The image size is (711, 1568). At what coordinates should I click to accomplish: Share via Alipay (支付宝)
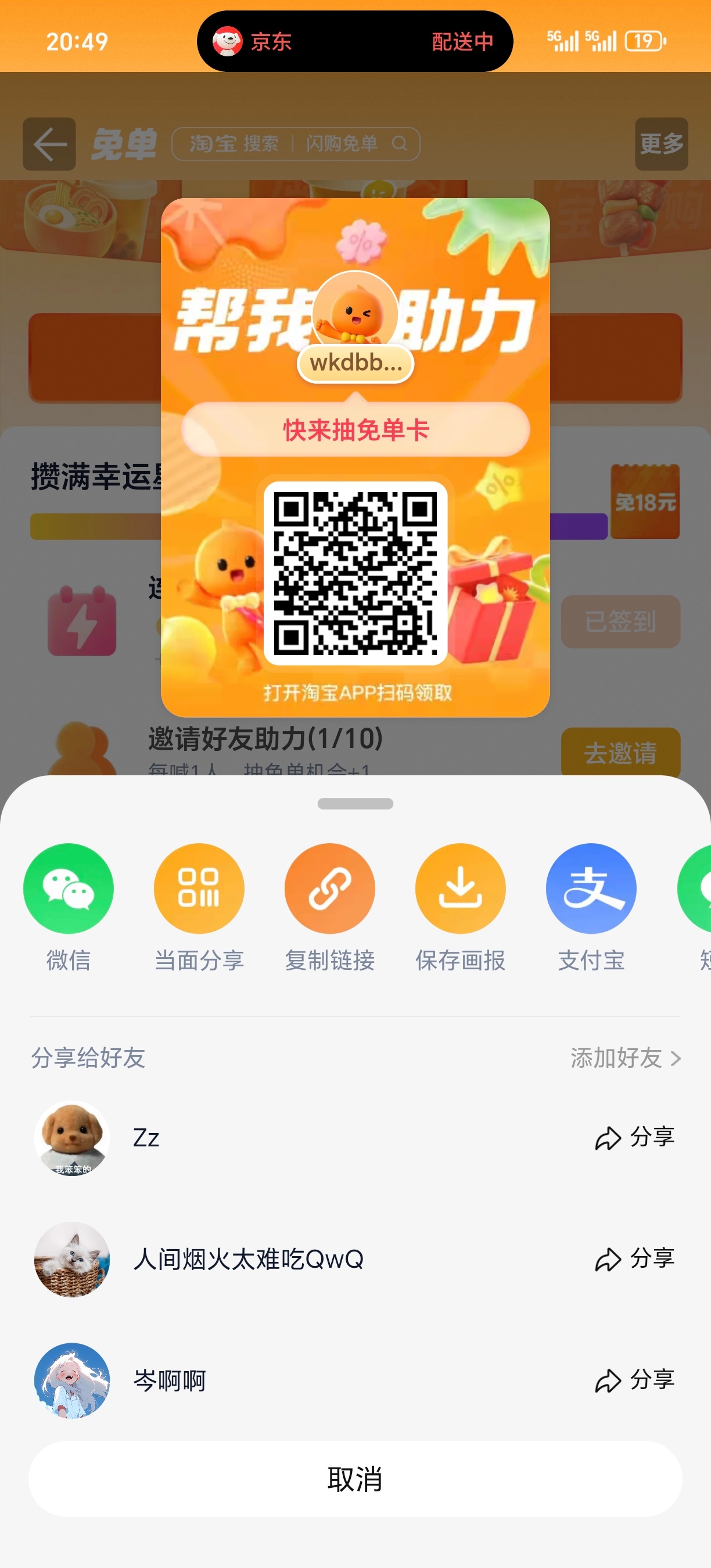point(591,889)
